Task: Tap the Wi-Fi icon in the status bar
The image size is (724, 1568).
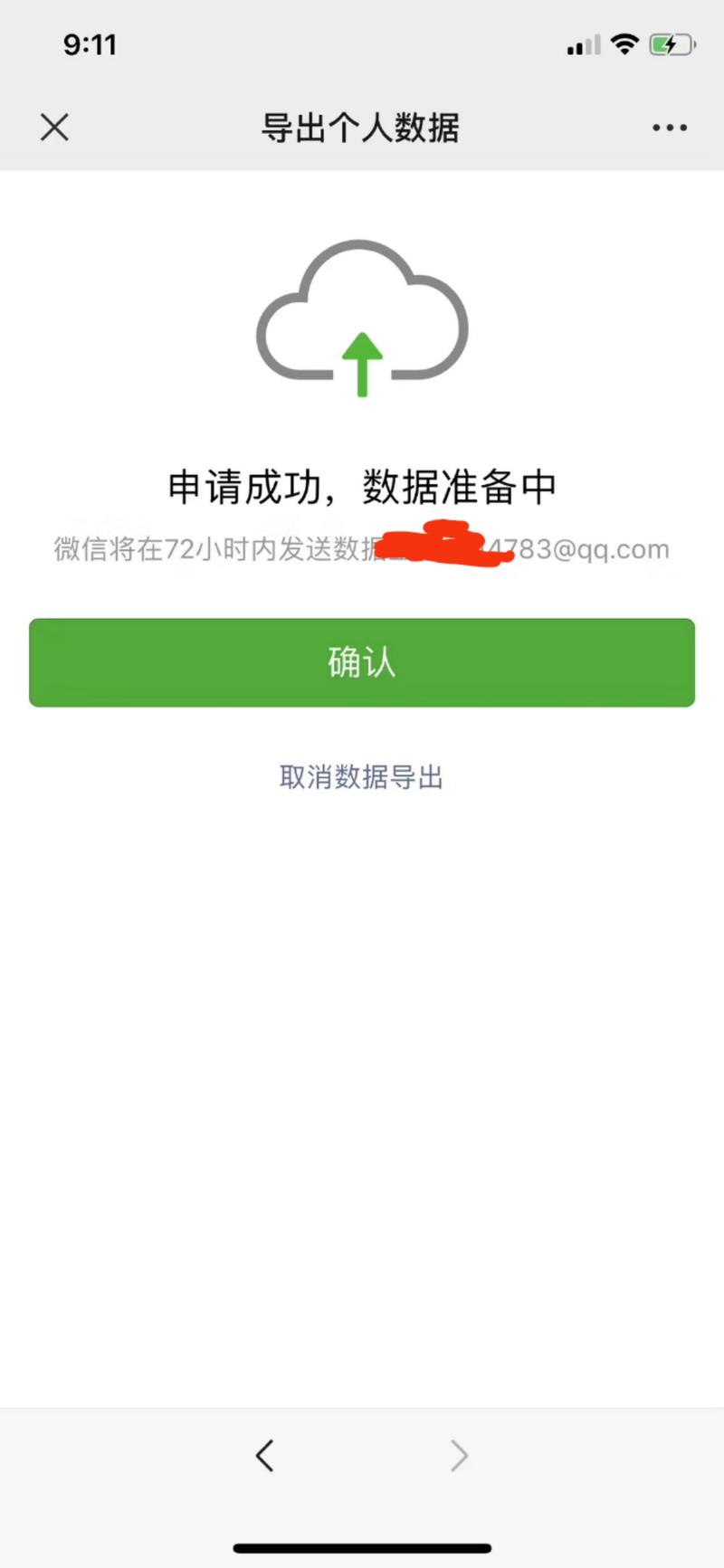Action: (x=625, y=43)
